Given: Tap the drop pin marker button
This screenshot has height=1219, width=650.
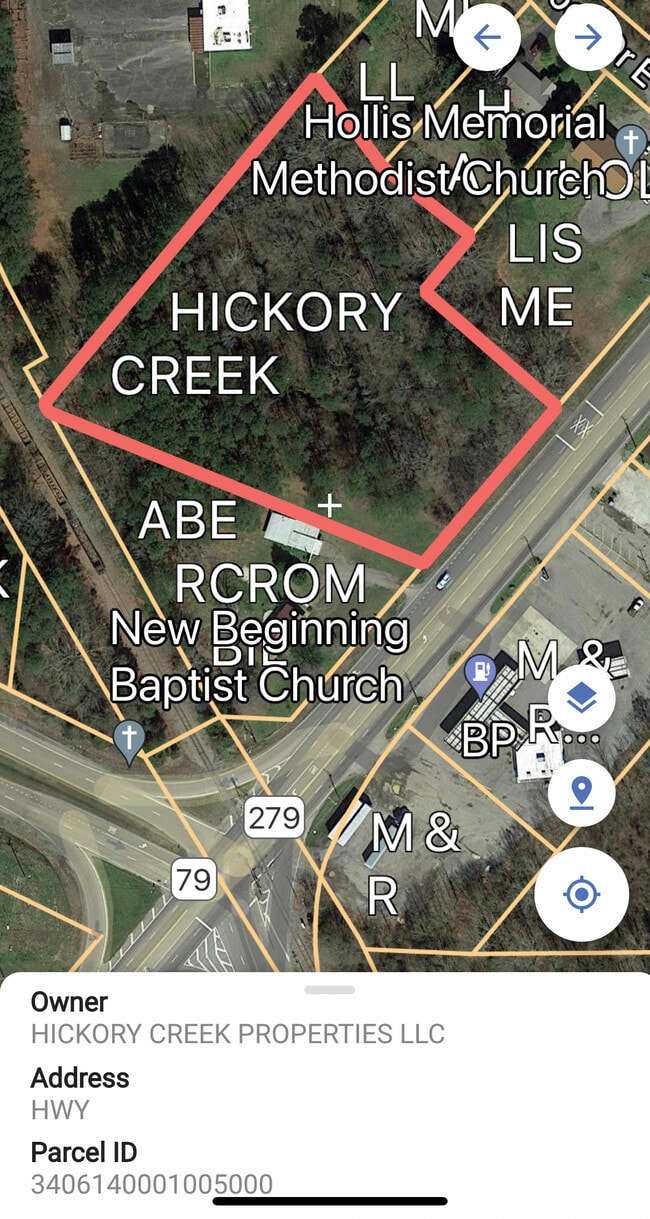Looking at the screenshot, I should [581, 793].
